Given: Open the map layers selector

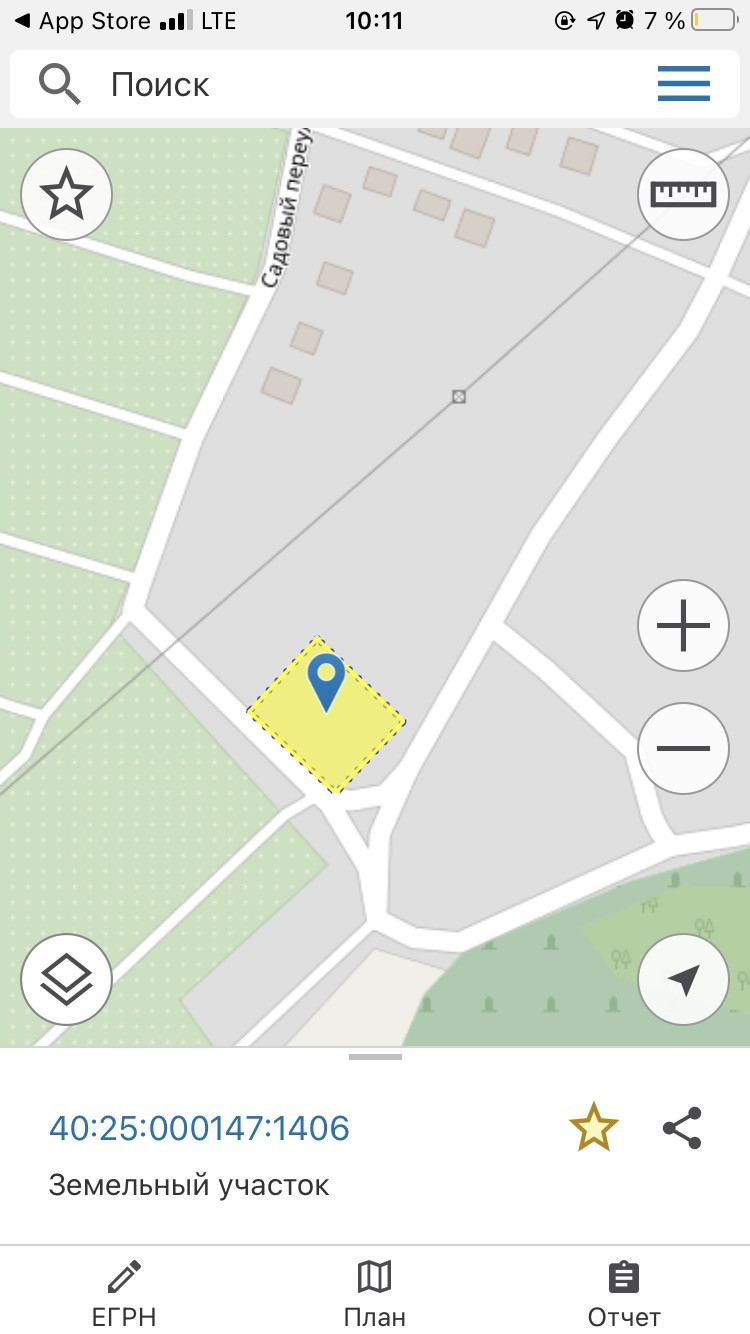Looking at the screenshot, I should (x=66, y=979).
